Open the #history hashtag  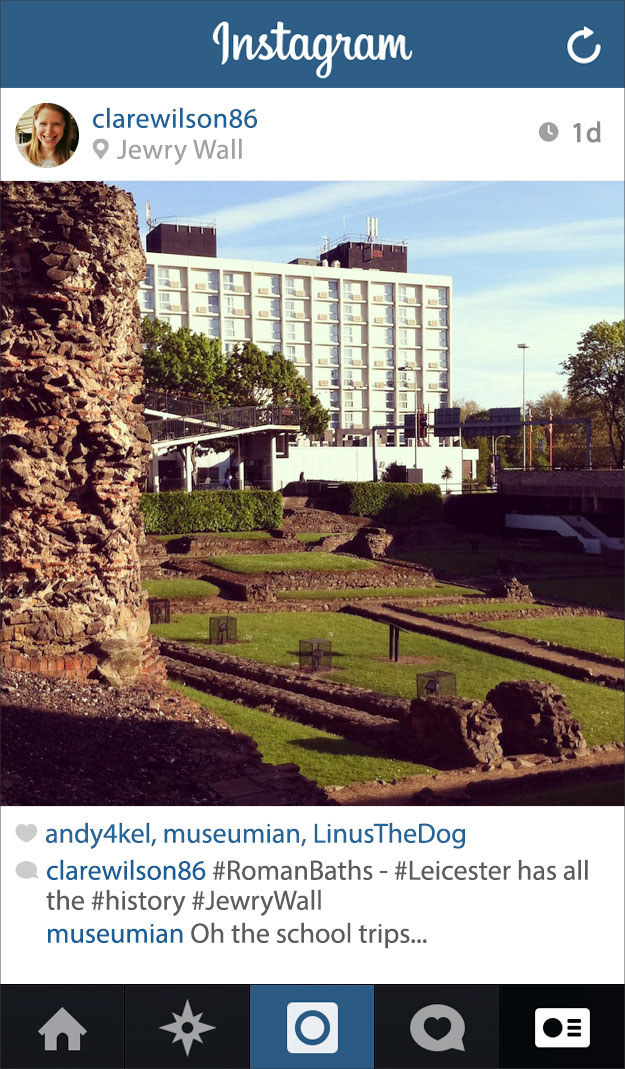pyautogui.click(x=138, y=901)
